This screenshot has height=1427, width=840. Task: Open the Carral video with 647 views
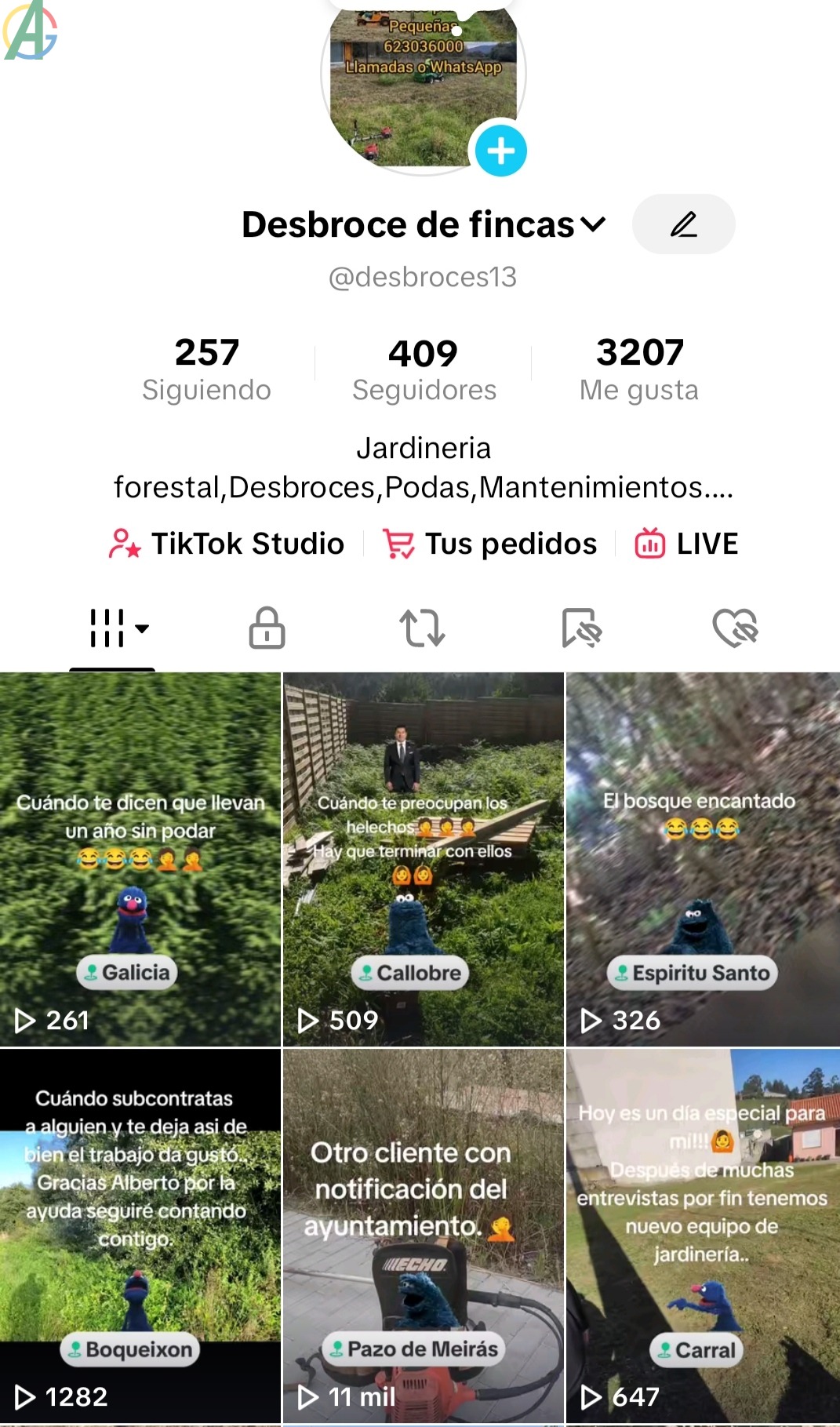pyautogui.click(x=703, y=1236)
